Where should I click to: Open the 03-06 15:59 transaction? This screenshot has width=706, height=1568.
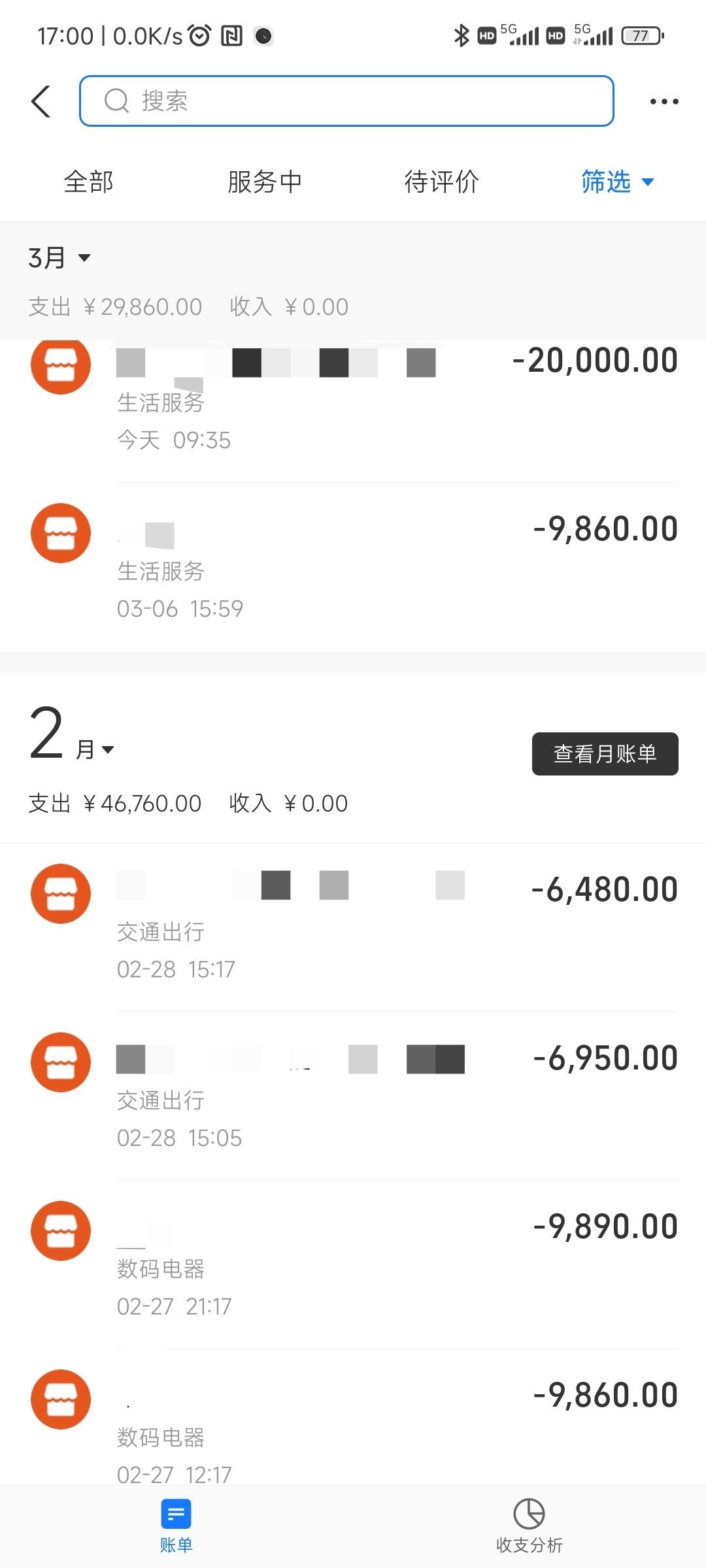click(353, 567)
